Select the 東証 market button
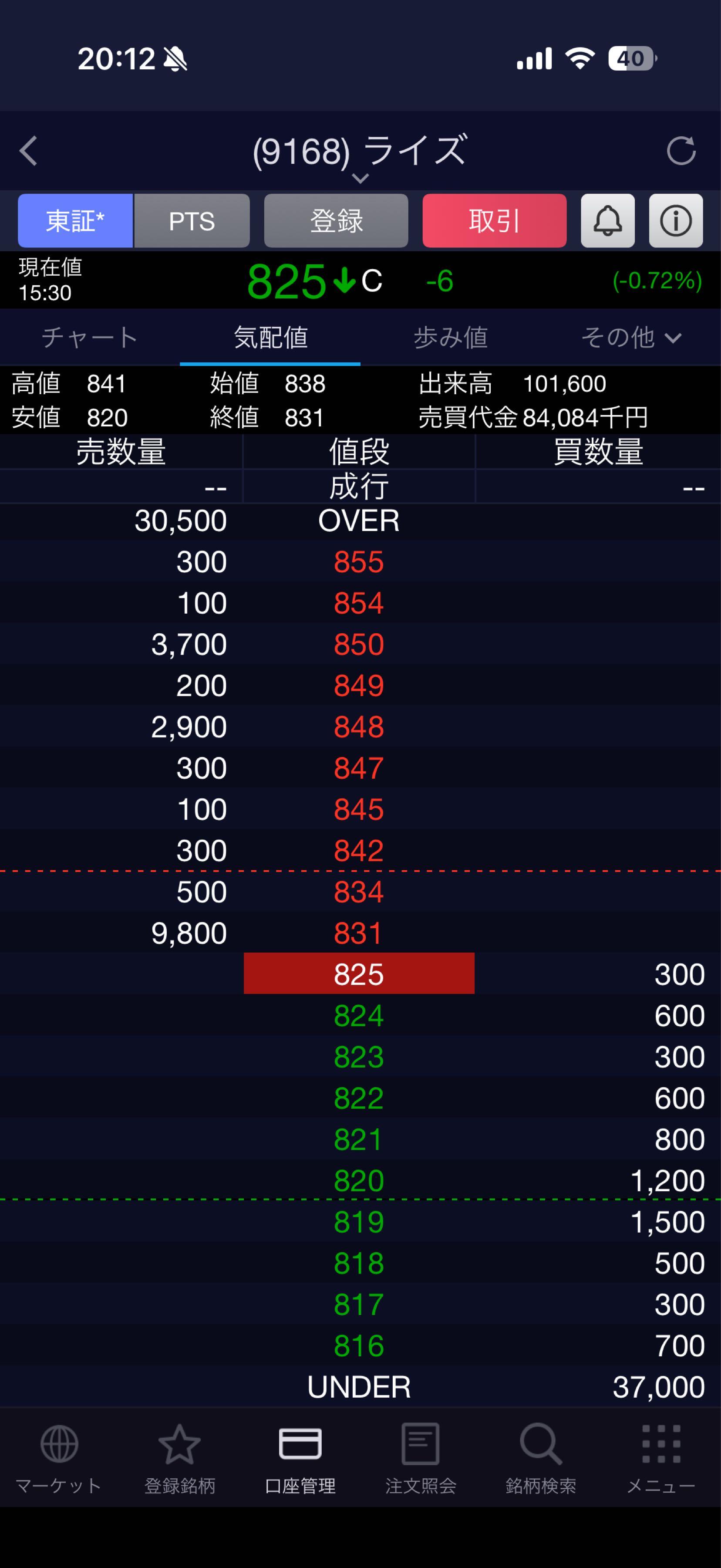The height and width of the screenshot is (1568, 721). coord(75,220)
